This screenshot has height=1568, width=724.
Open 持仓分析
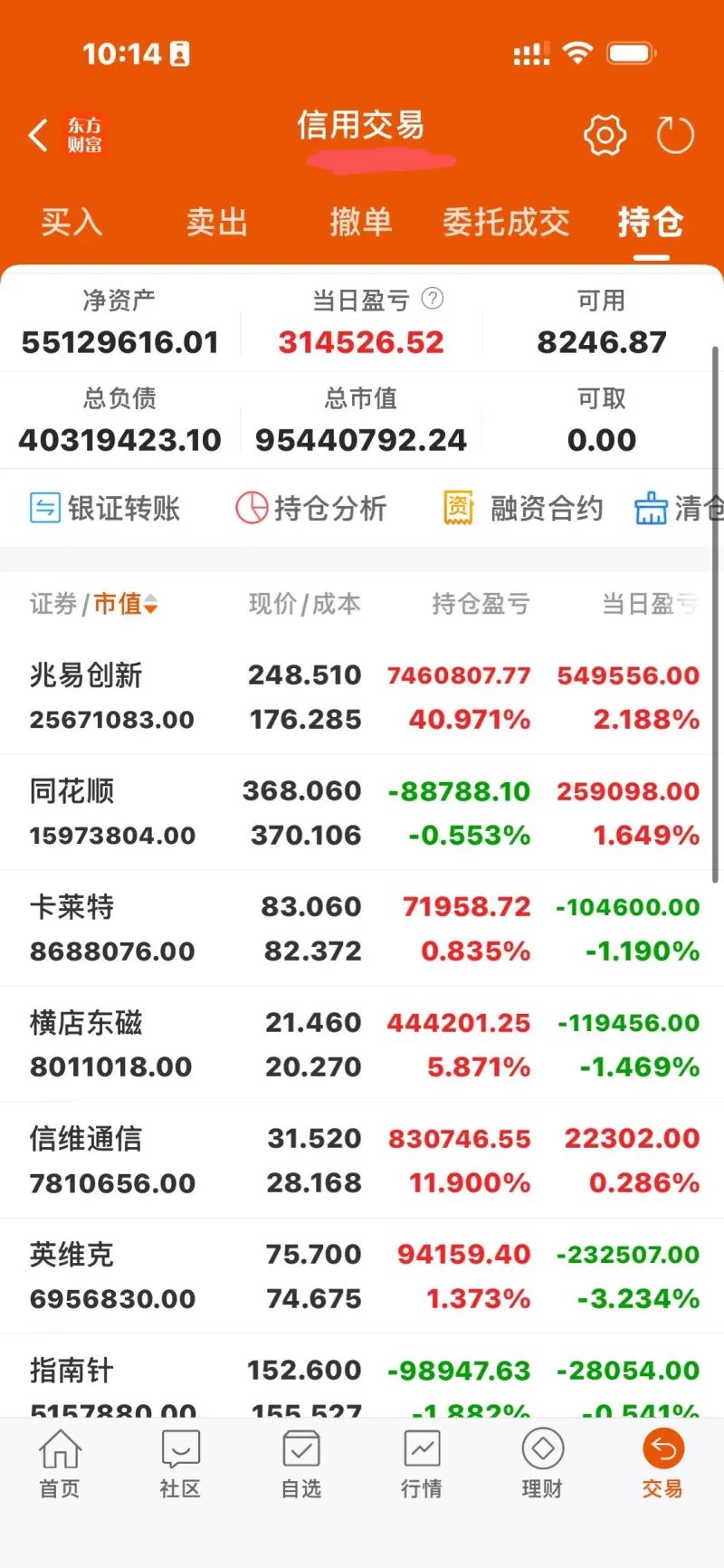coord(311,508)
